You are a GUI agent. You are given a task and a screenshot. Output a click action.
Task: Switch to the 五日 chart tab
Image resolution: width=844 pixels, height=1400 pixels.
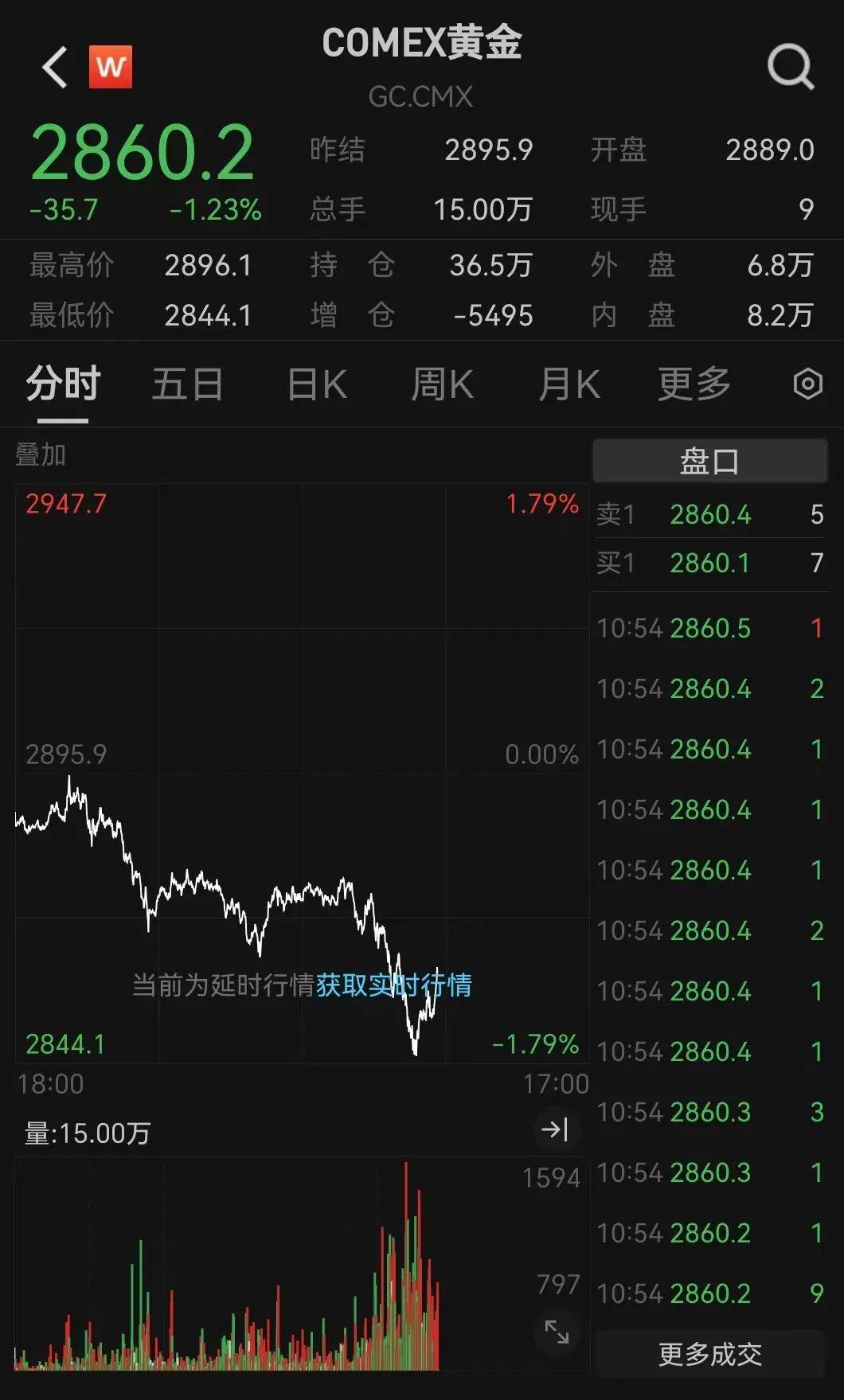[x=187, y=384]
